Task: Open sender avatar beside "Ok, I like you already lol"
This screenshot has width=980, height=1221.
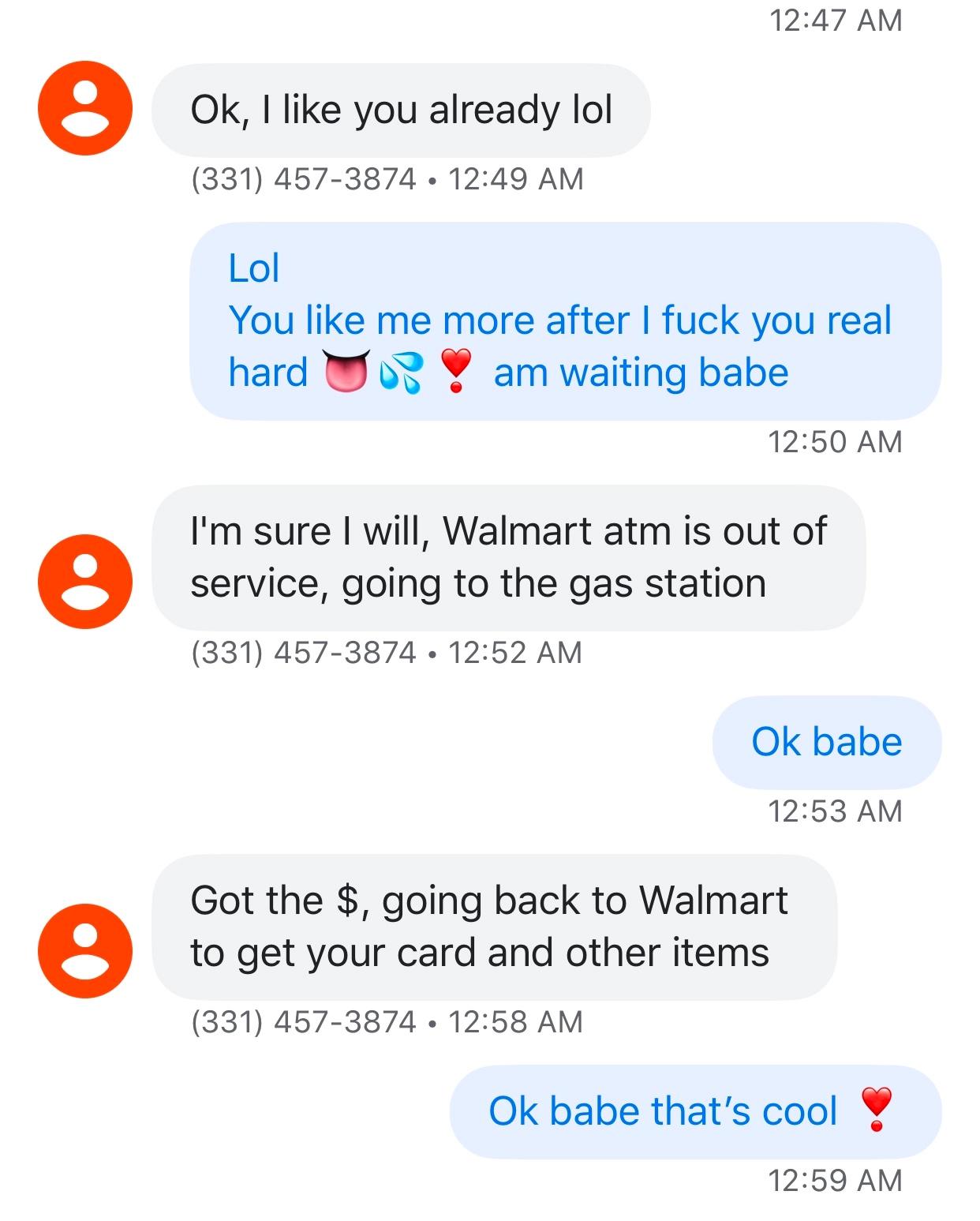Action: [85, 108]
